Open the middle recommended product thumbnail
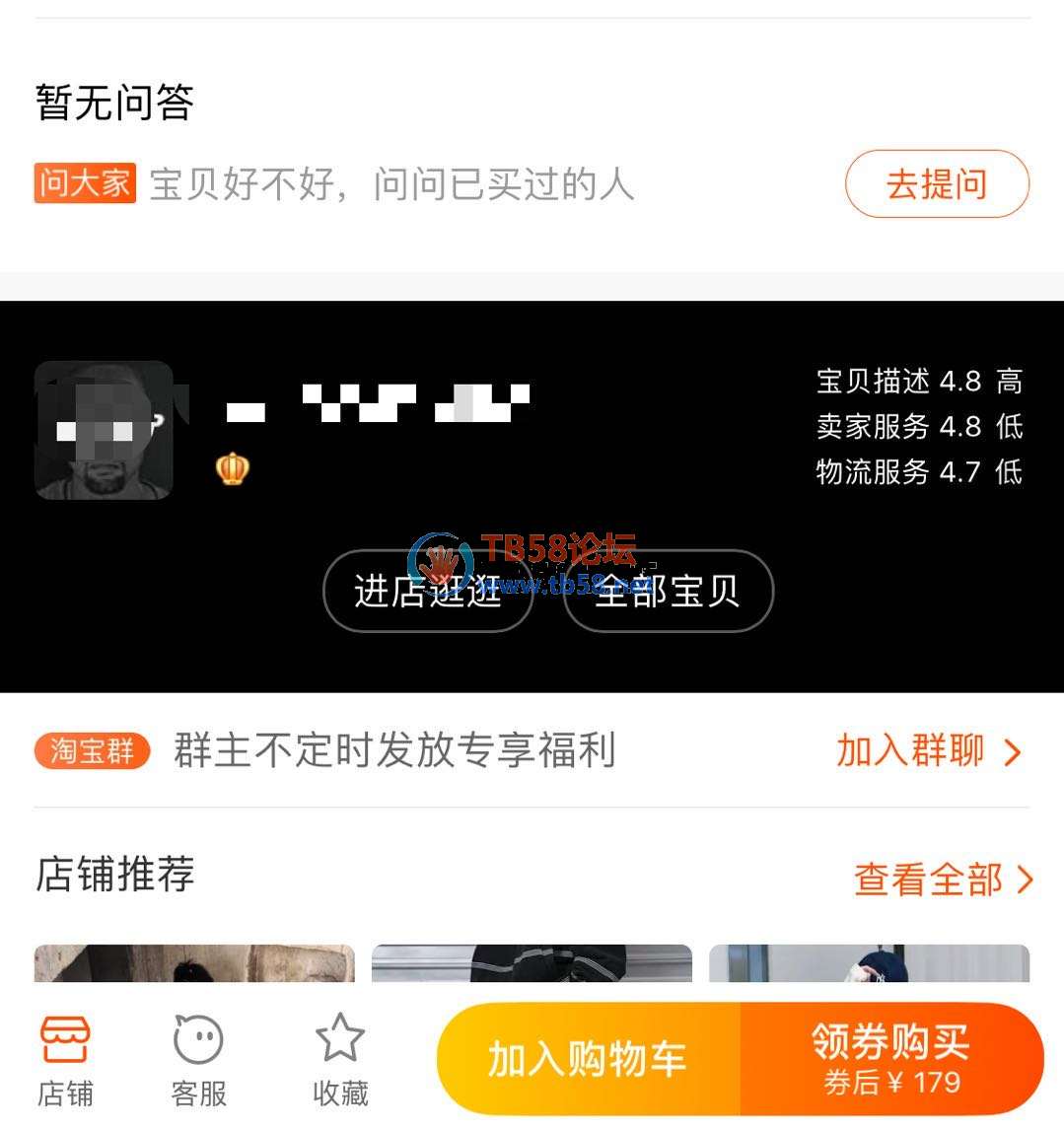1064x1129 pixels. pyautogui.click(x=532, y=963)
